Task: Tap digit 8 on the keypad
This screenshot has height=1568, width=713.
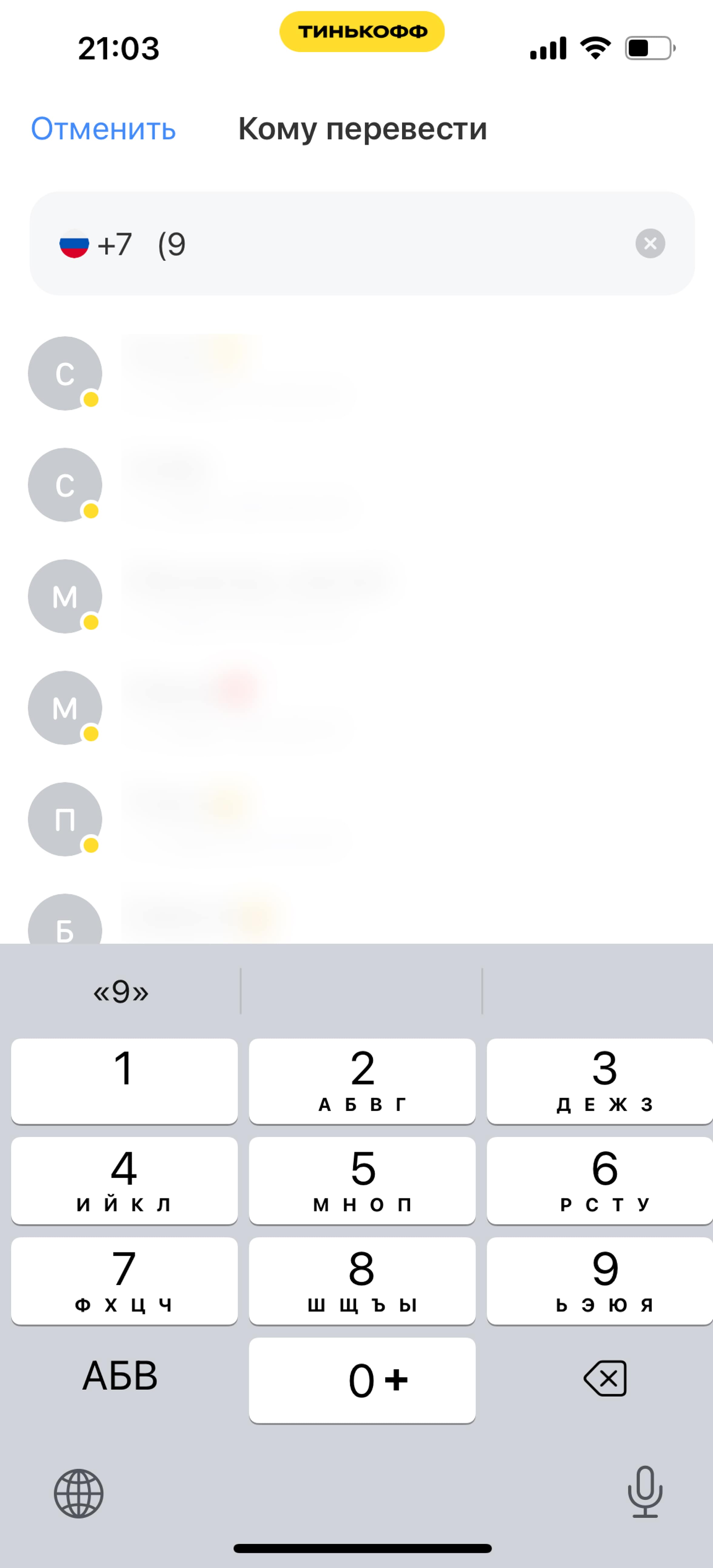Action: click(362, 1280)
